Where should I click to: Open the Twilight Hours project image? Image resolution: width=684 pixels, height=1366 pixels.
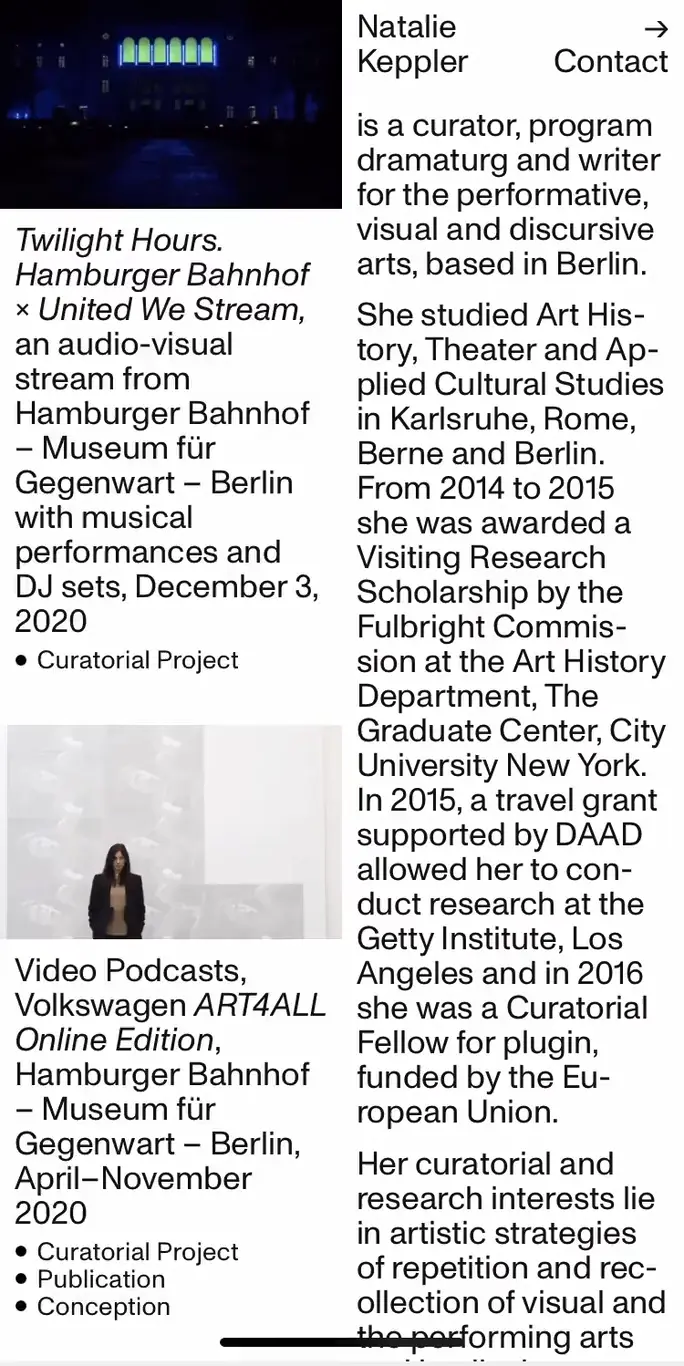pos(171,104)
